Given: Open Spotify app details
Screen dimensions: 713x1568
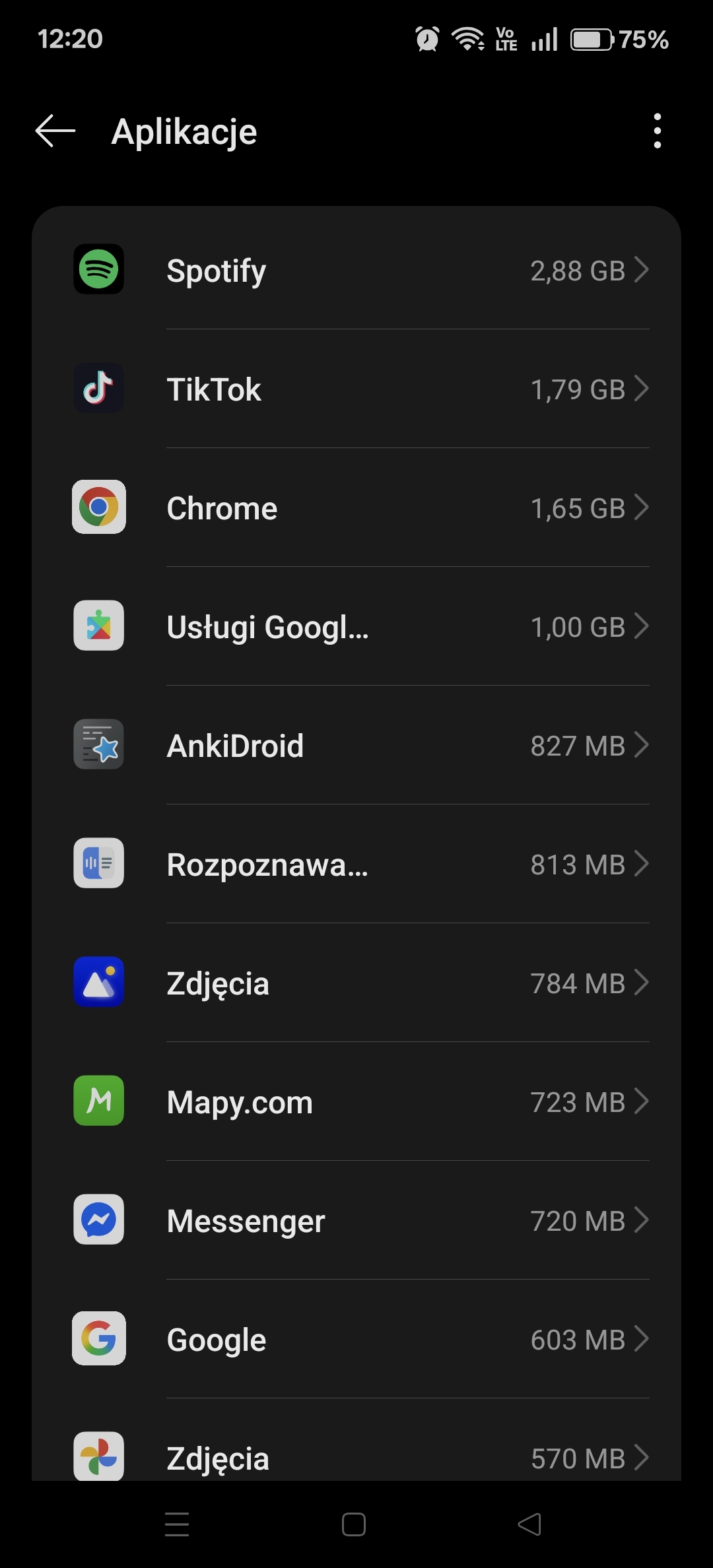Looking at the screenshot, I should pos(356,270).
